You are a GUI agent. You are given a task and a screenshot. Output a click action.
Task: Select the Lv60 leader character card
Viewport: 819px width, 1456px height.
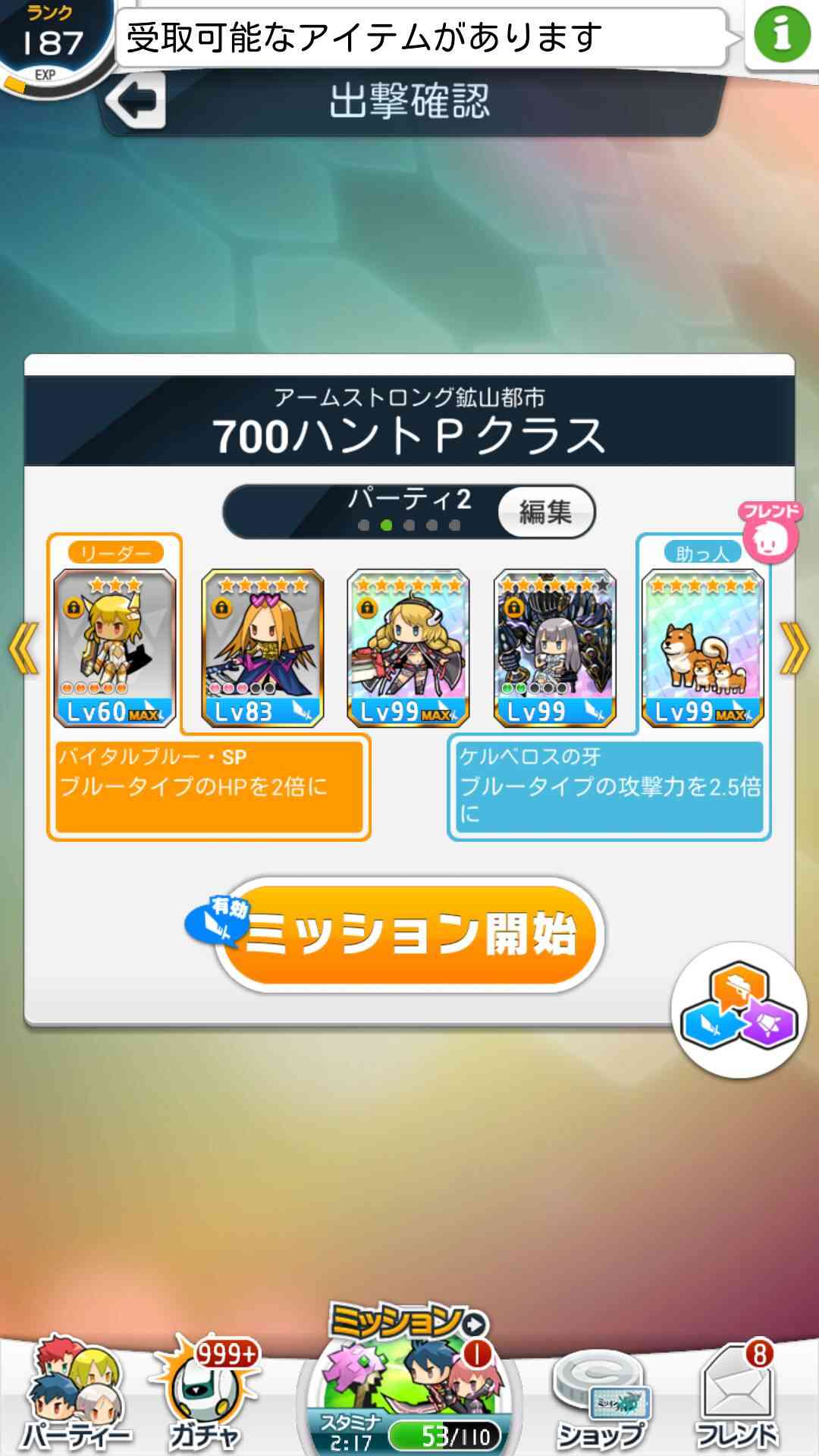(x=115, y=648)
